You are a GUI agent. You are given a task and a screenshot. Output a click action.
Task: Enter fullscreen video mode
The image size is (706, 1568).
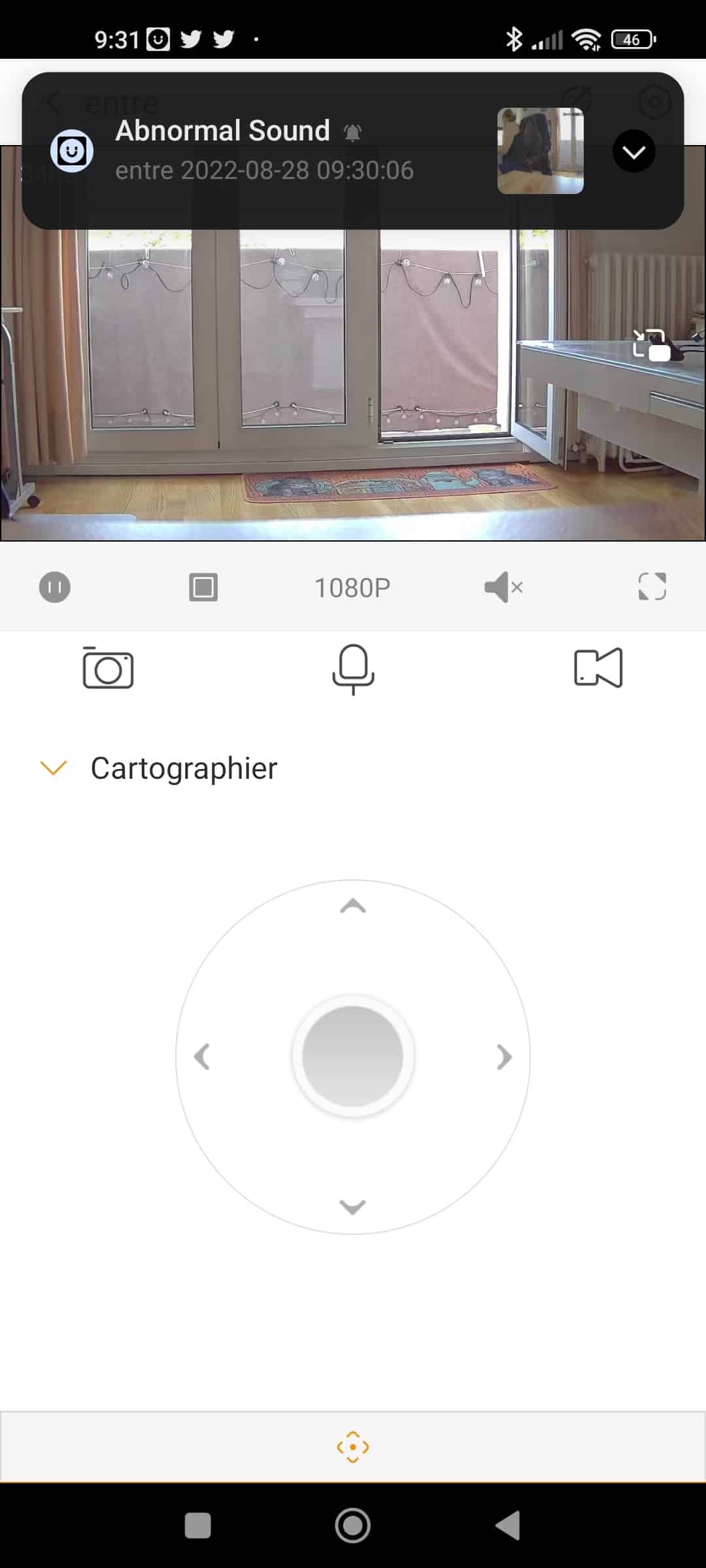pos(652,587)
